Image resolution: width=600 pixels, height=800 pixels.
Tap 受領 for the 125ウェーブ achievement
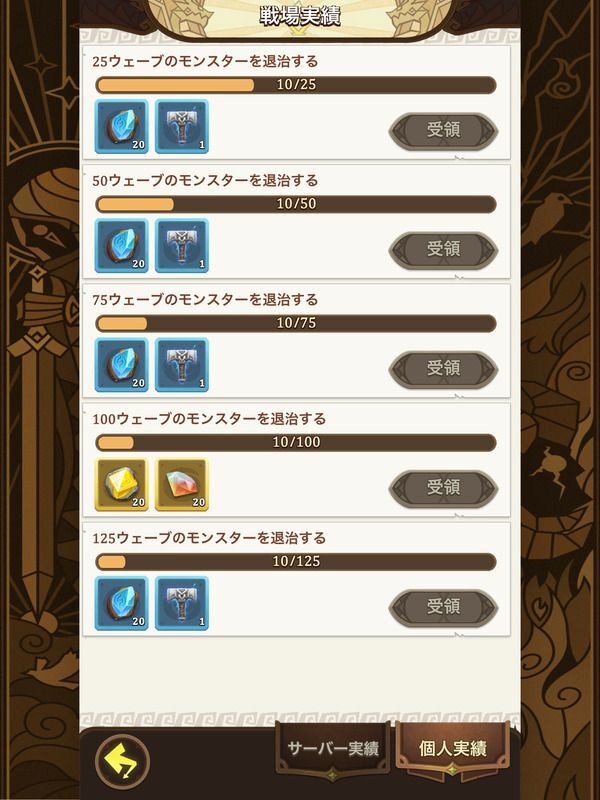(x=442, y=606)
